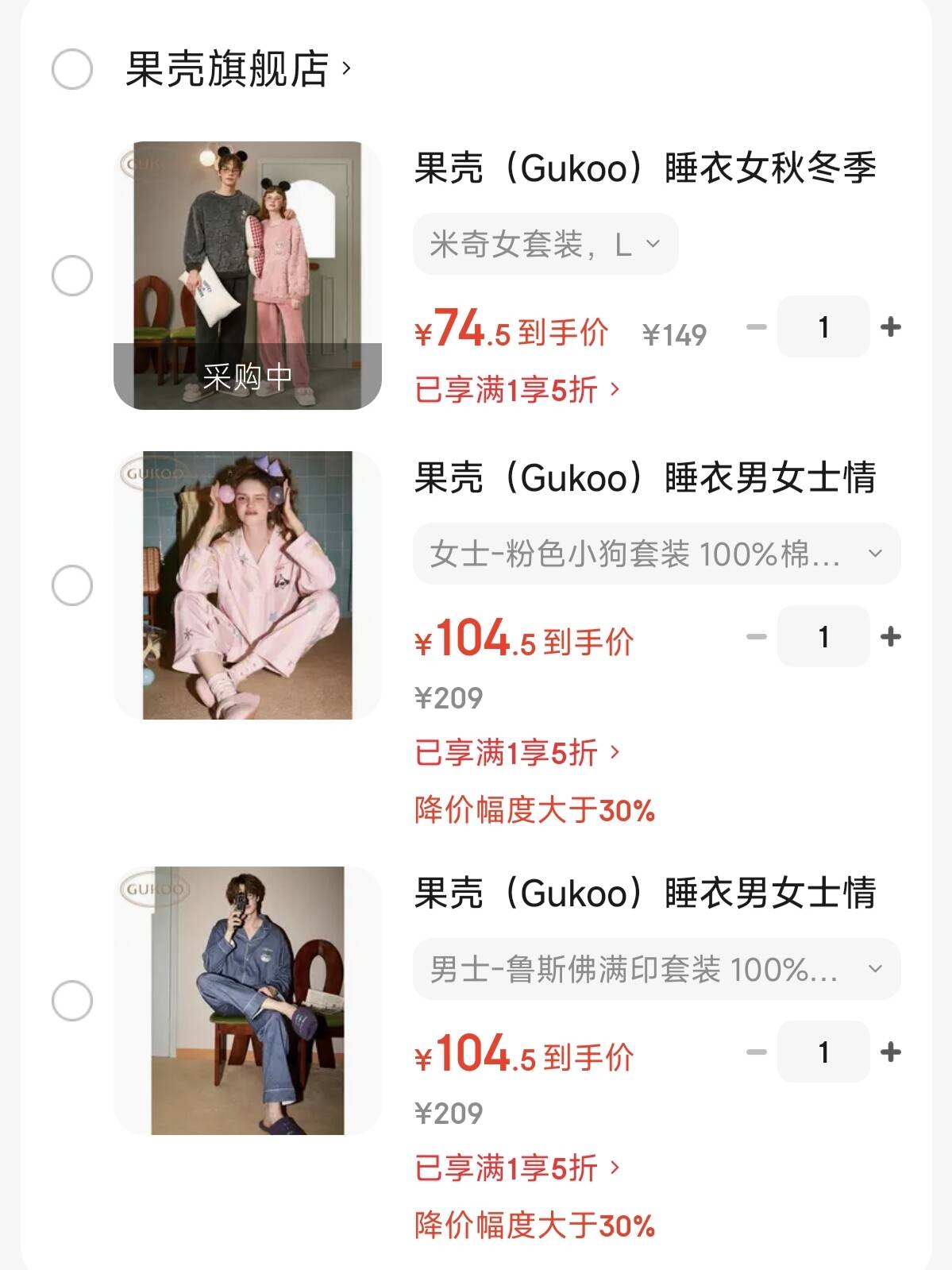The height and width of the screenshot is (1270, 952).
Task: Change the 米奇女套装, L variant
Action: [545, 245]
